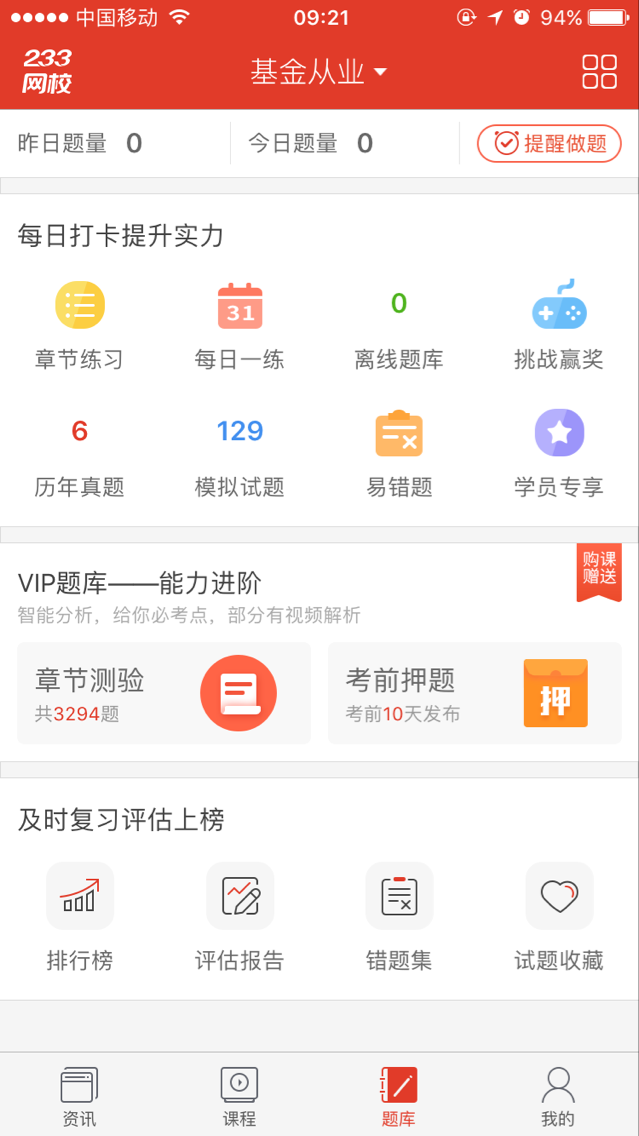The image size is (639, 1136).
Task: Open 错题集 wrong answers collection
Action: click(x=399, y=917)
